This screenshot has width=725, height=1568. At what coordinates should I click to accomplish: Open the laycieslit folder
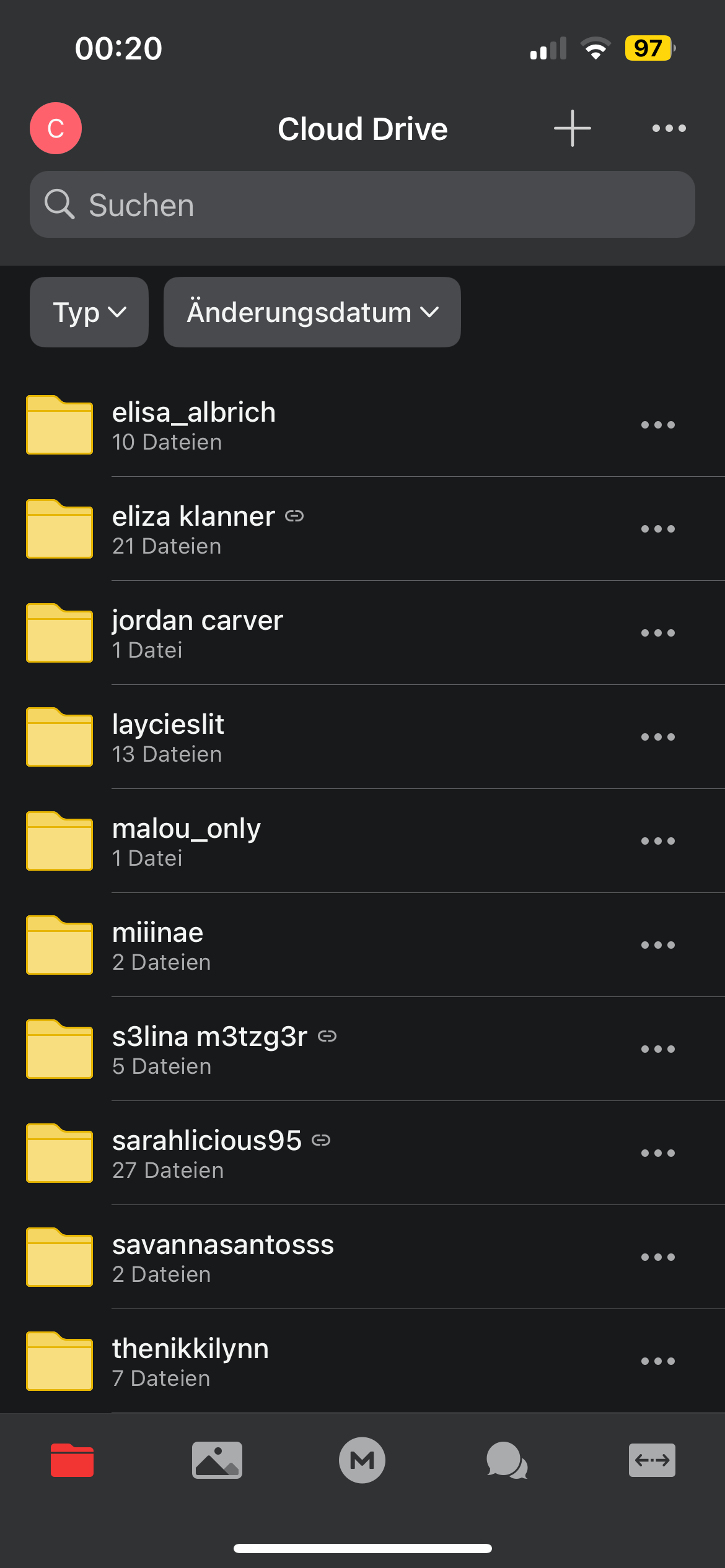click(x=169, y=738)
